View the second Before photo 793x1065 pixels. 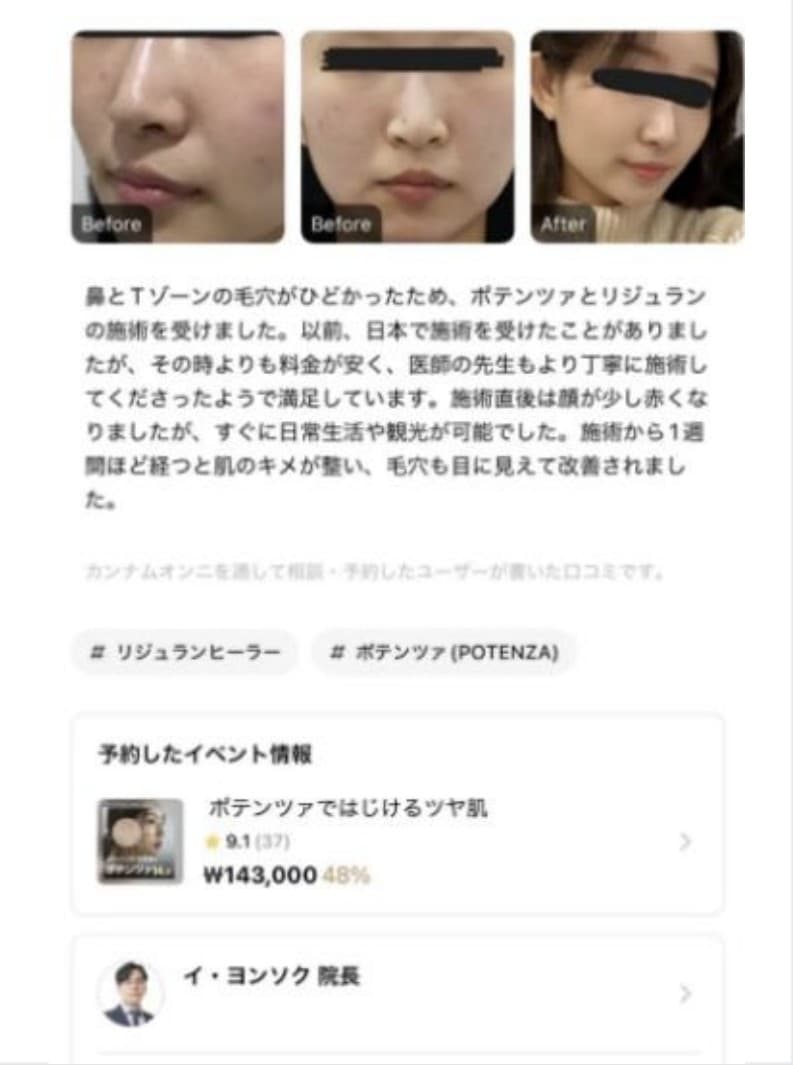pos(407,137)
